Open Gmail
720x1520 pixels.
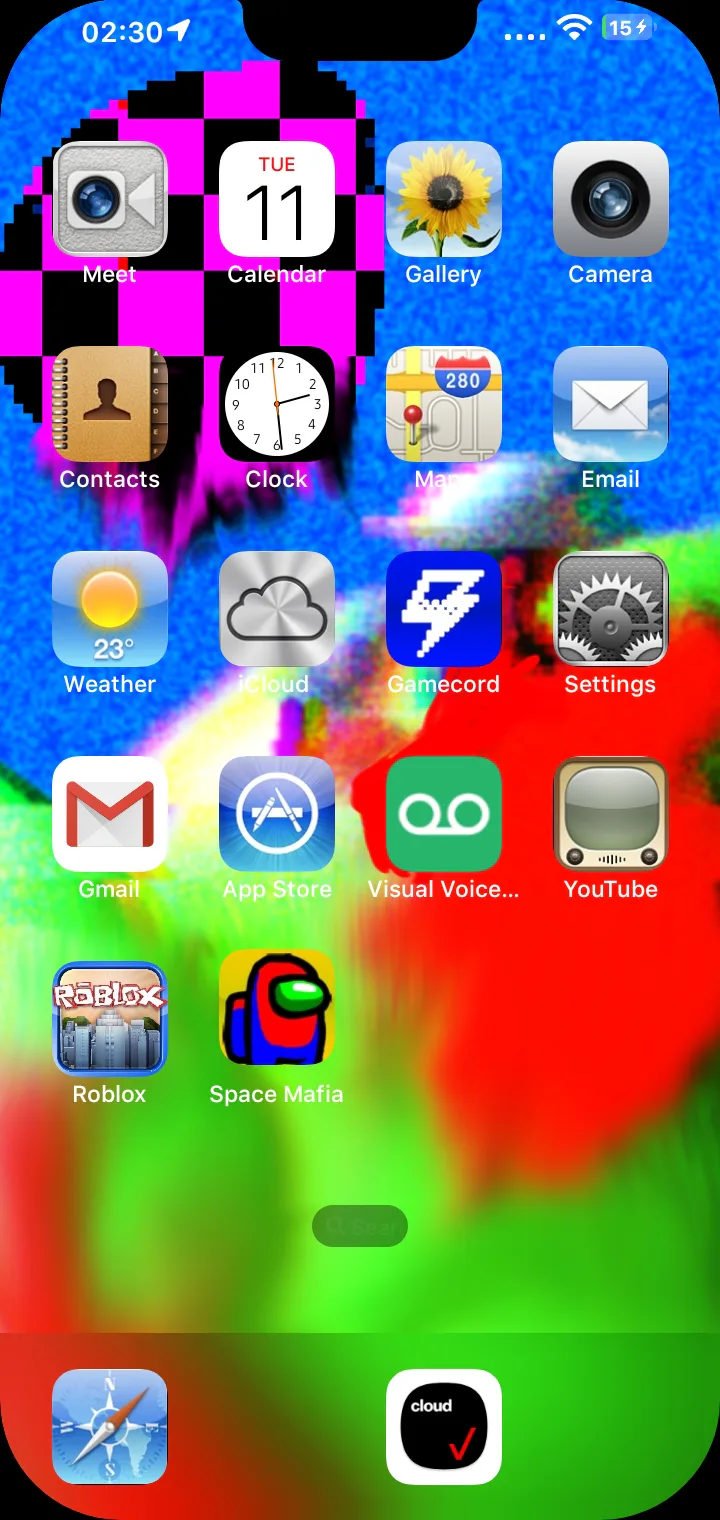(110, 815)
